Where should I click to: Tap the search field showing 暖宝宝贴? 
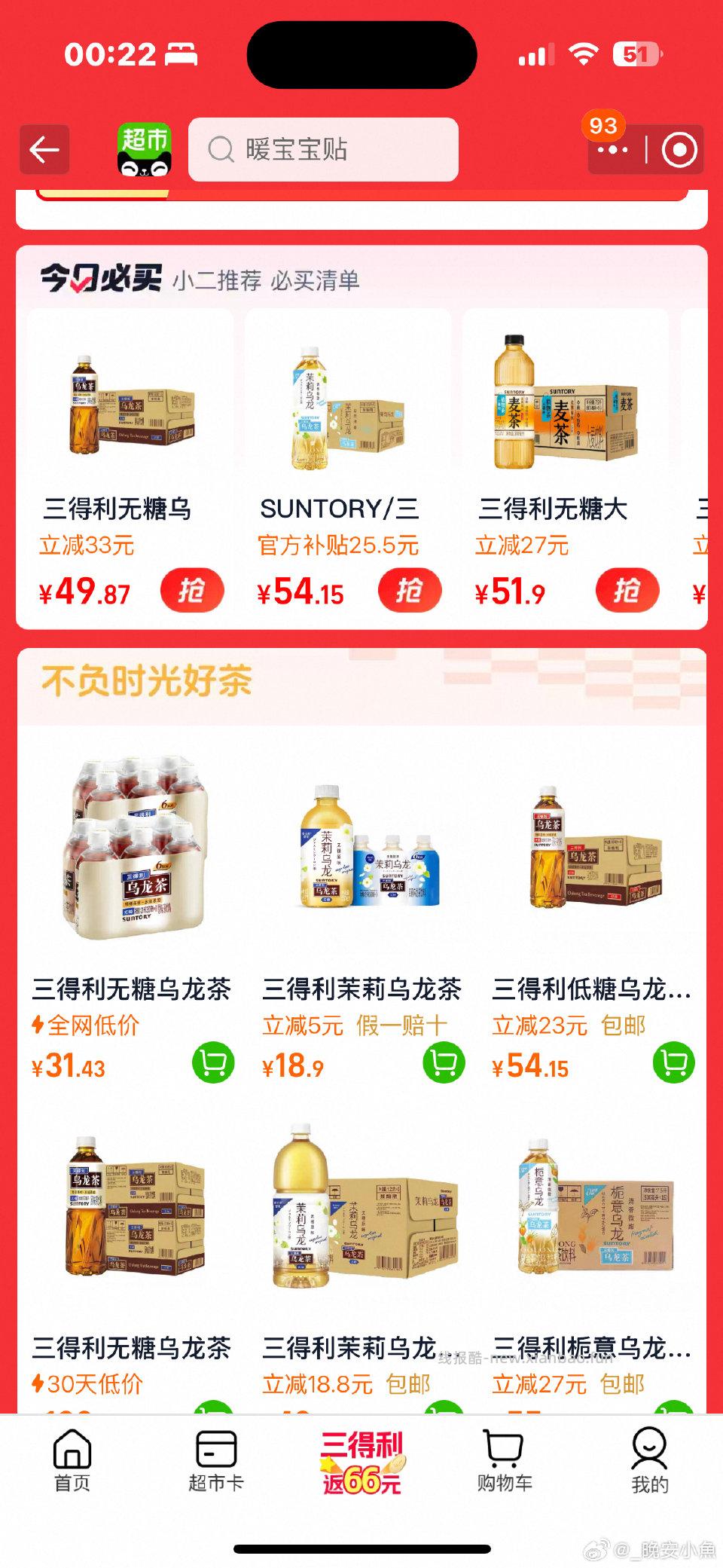(x=324, y=150)
